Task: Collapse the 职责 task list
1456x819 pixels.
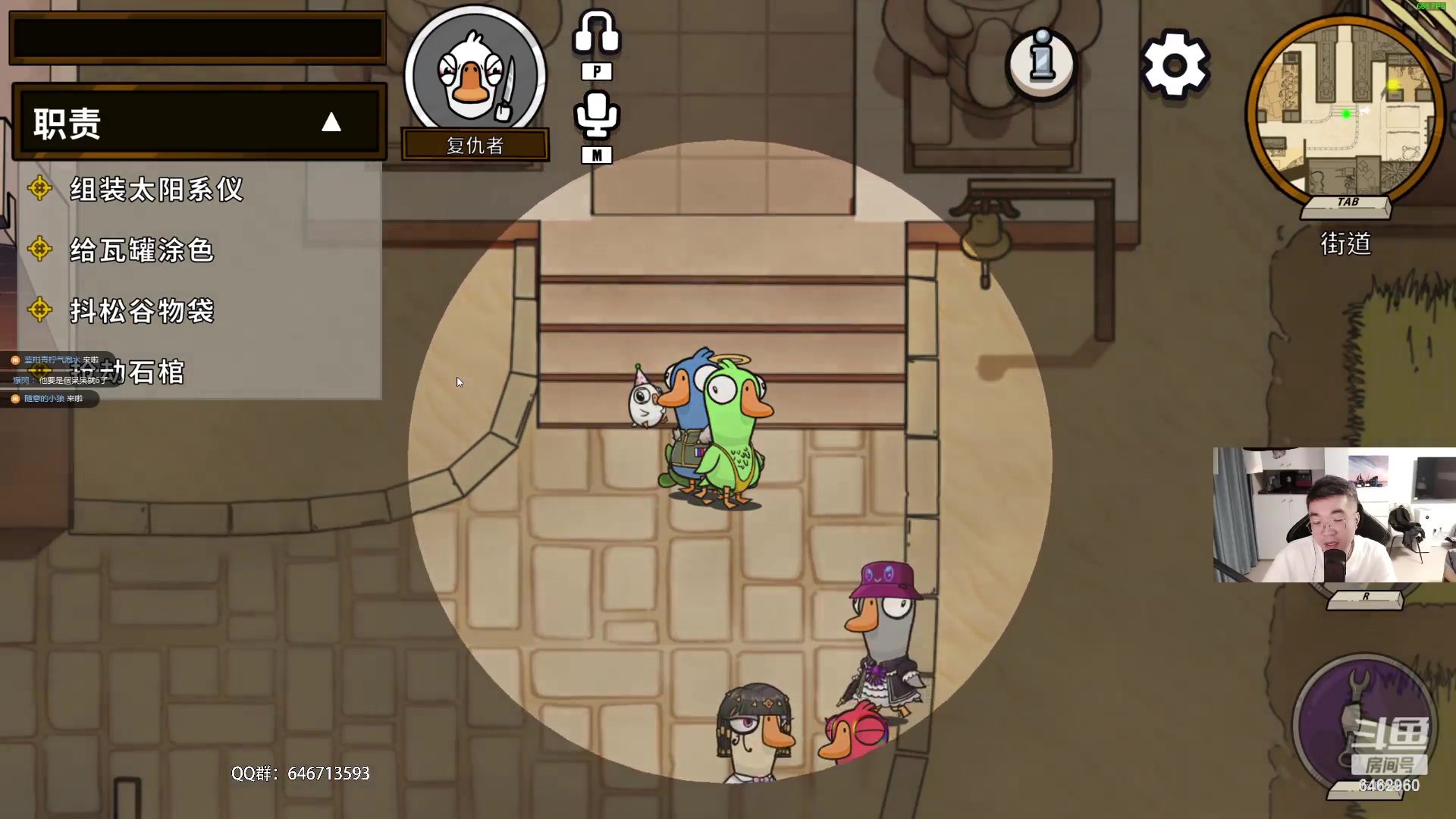Action: (x=331, y=123)
